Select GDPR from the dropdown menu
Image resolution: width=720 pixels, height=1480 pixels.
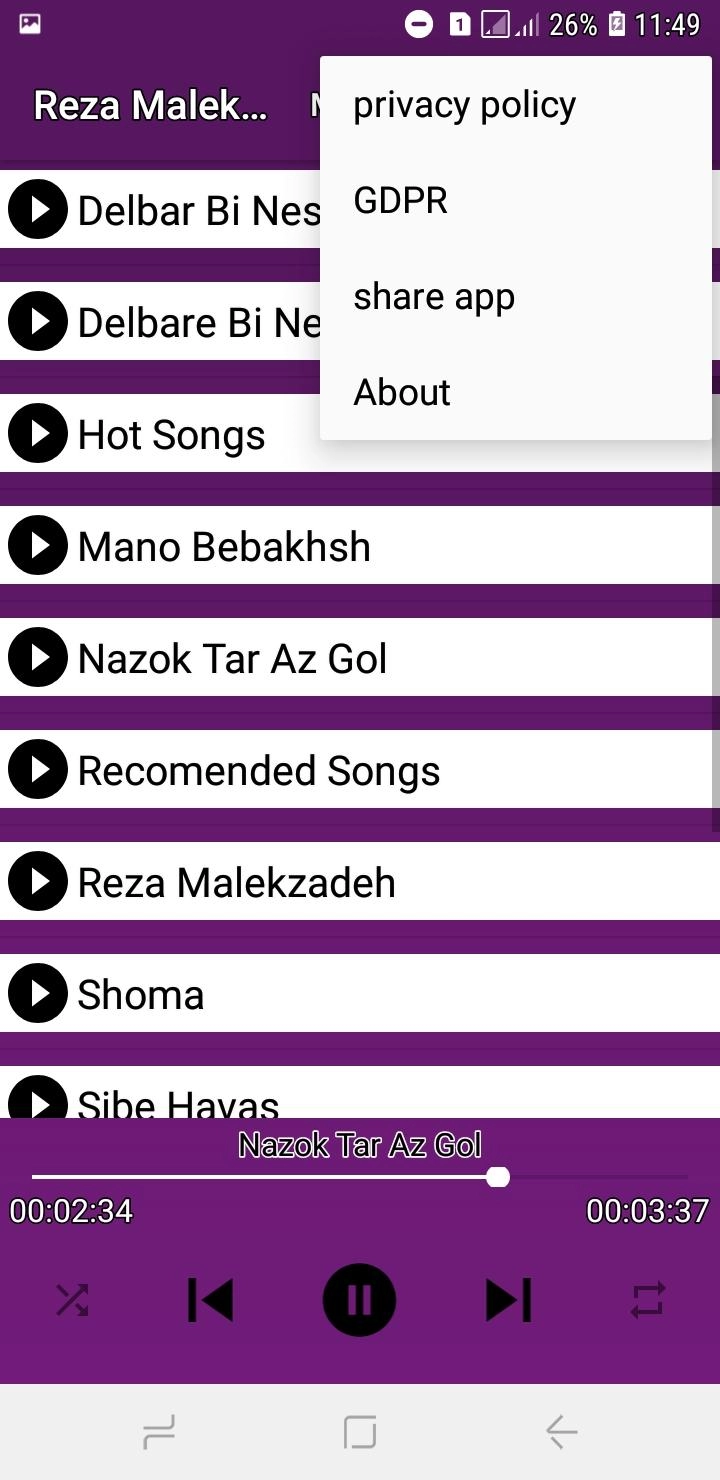click(x=401, y=201)
